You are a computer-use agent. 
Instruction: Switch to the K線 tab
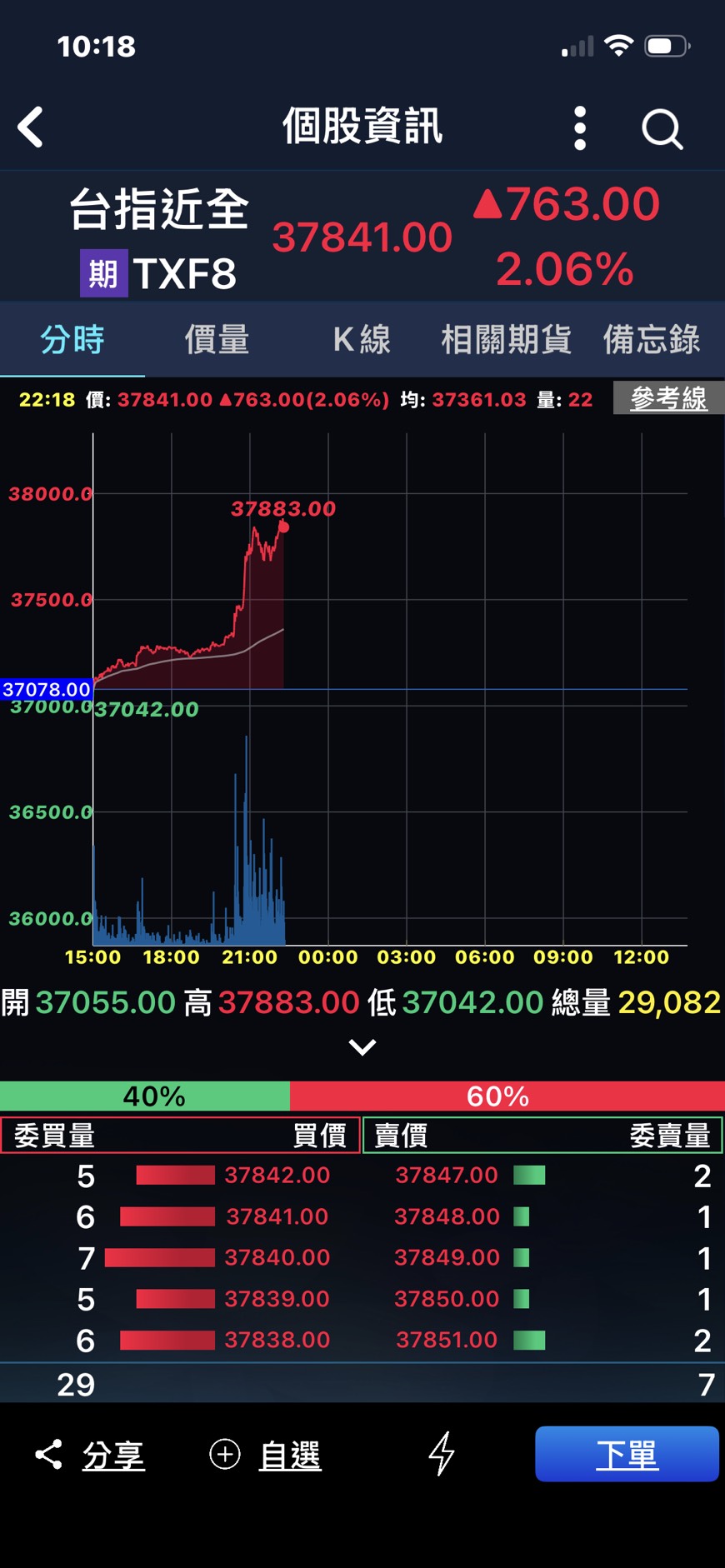[x=362, y=340]
